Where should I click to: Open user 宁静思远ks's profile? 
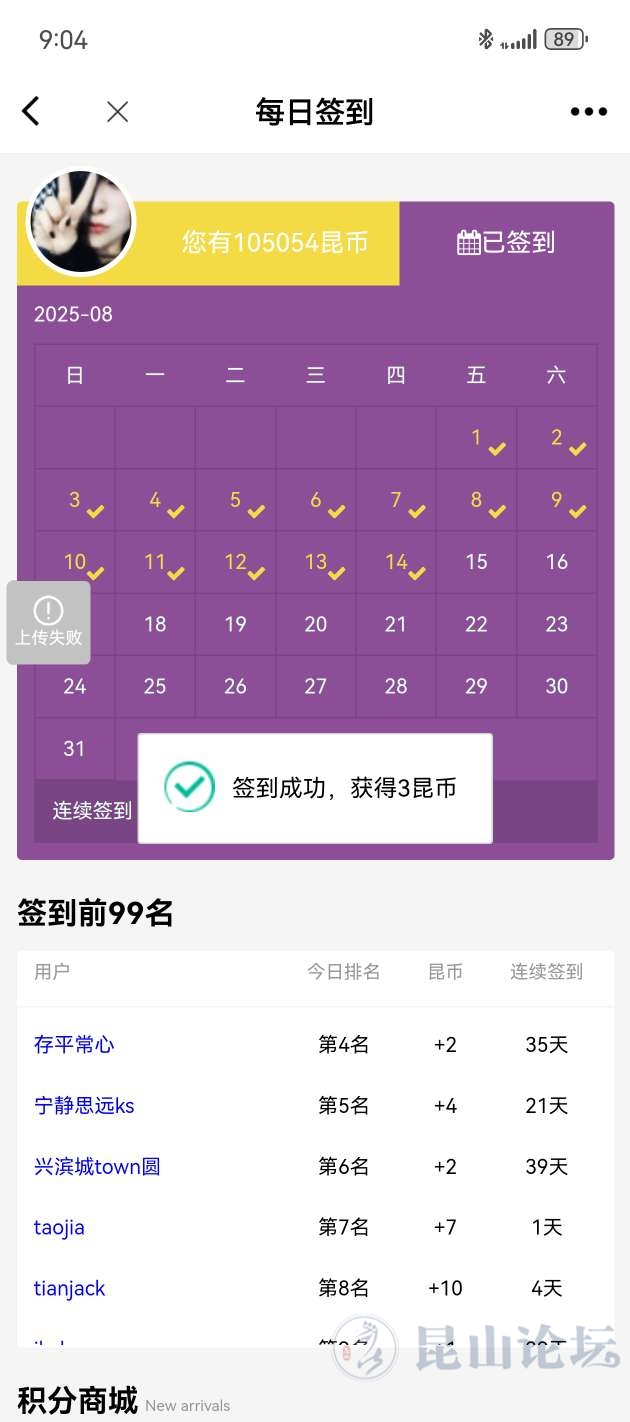(84, 1105)
